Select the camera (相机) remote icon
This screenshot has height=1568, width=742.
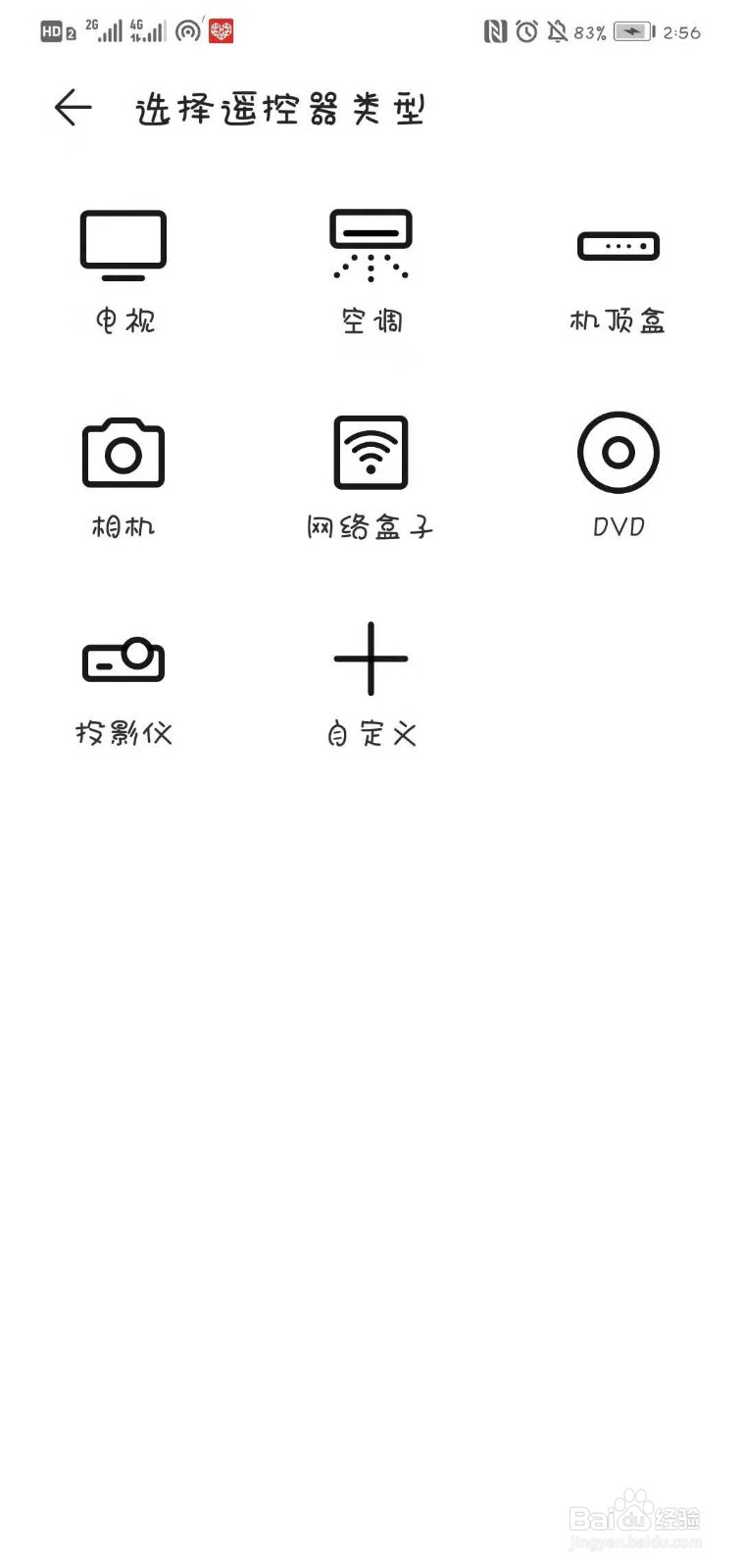[122, 452]
